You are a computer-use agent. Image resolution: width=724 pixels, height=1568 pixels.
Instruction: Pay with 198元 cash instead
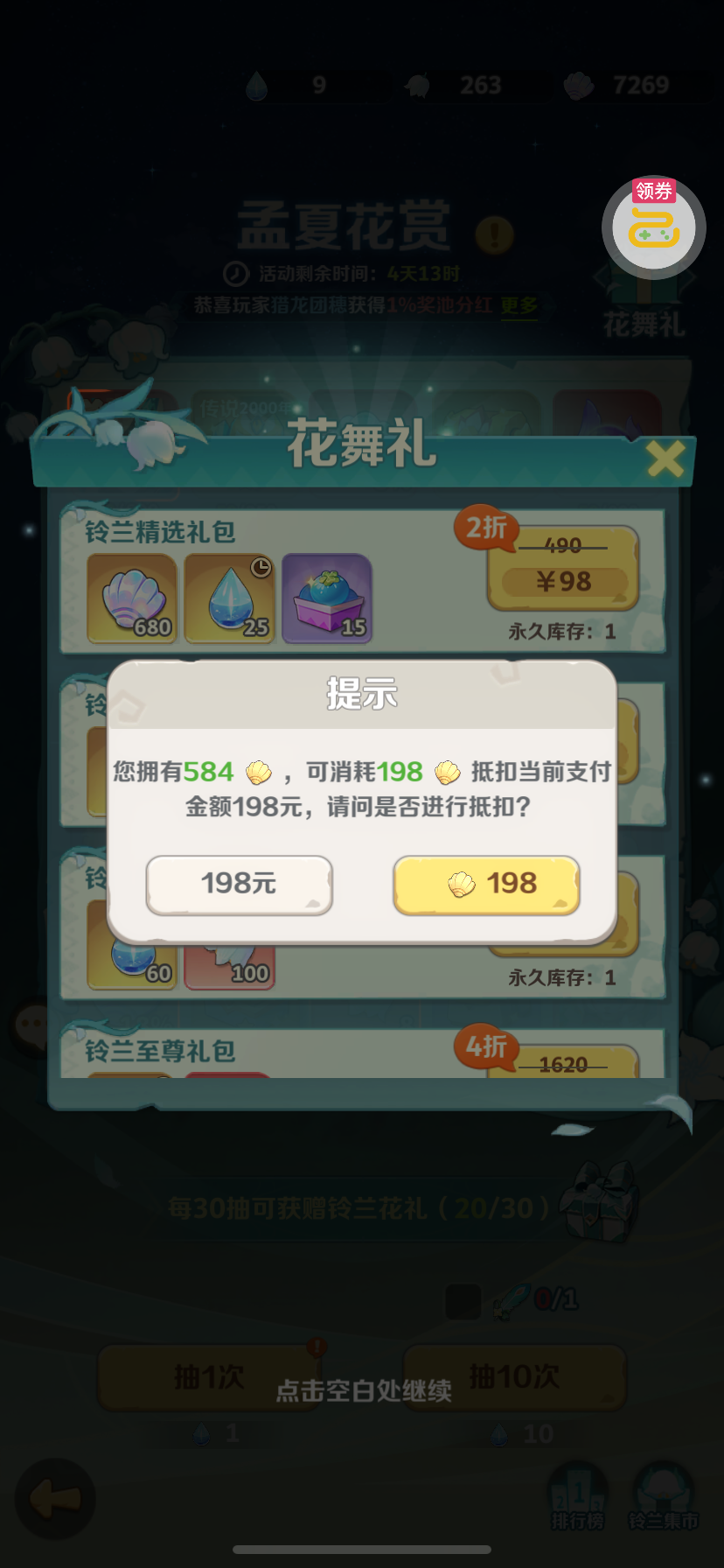(239, 885)
